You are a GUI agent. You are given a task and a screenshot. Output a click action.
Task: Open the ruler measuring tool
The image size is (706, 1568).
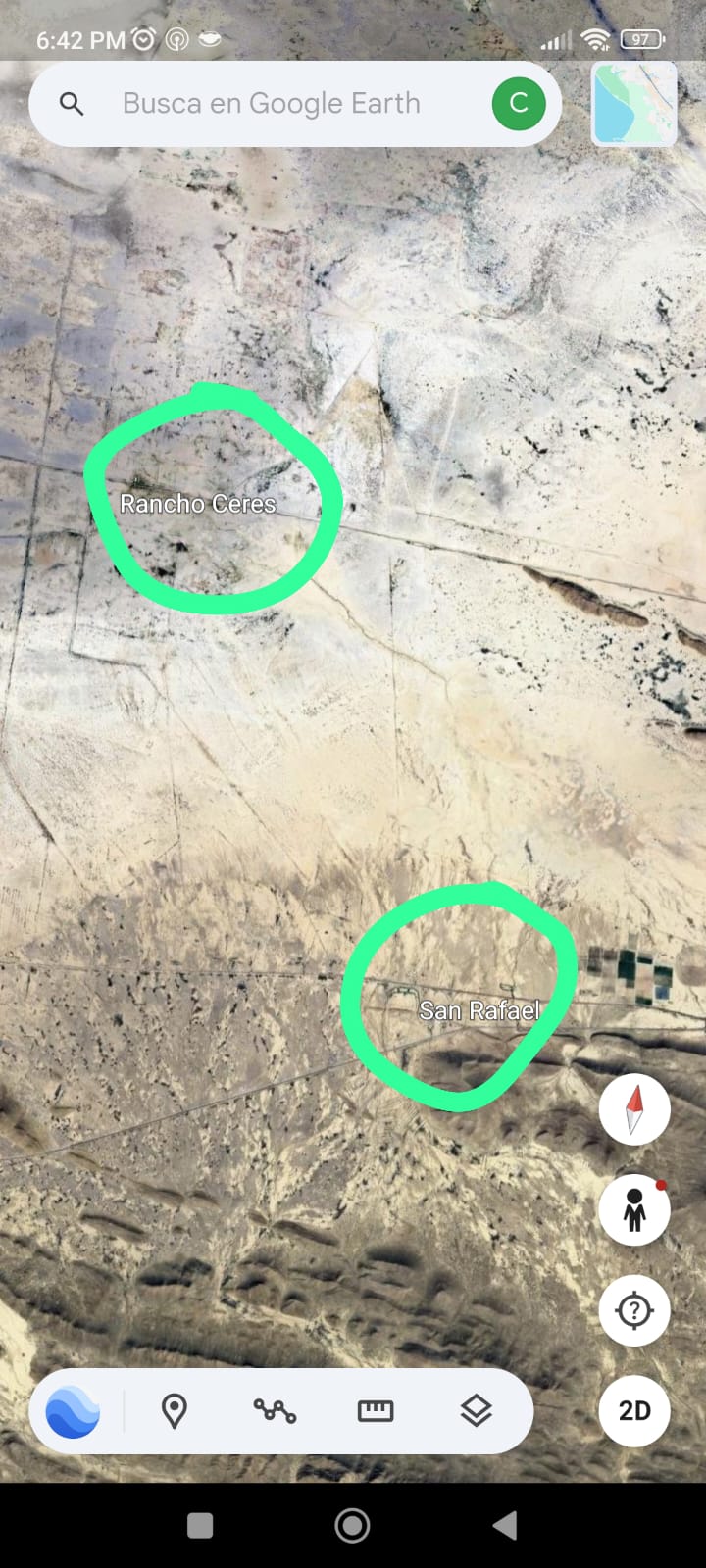375,1411
